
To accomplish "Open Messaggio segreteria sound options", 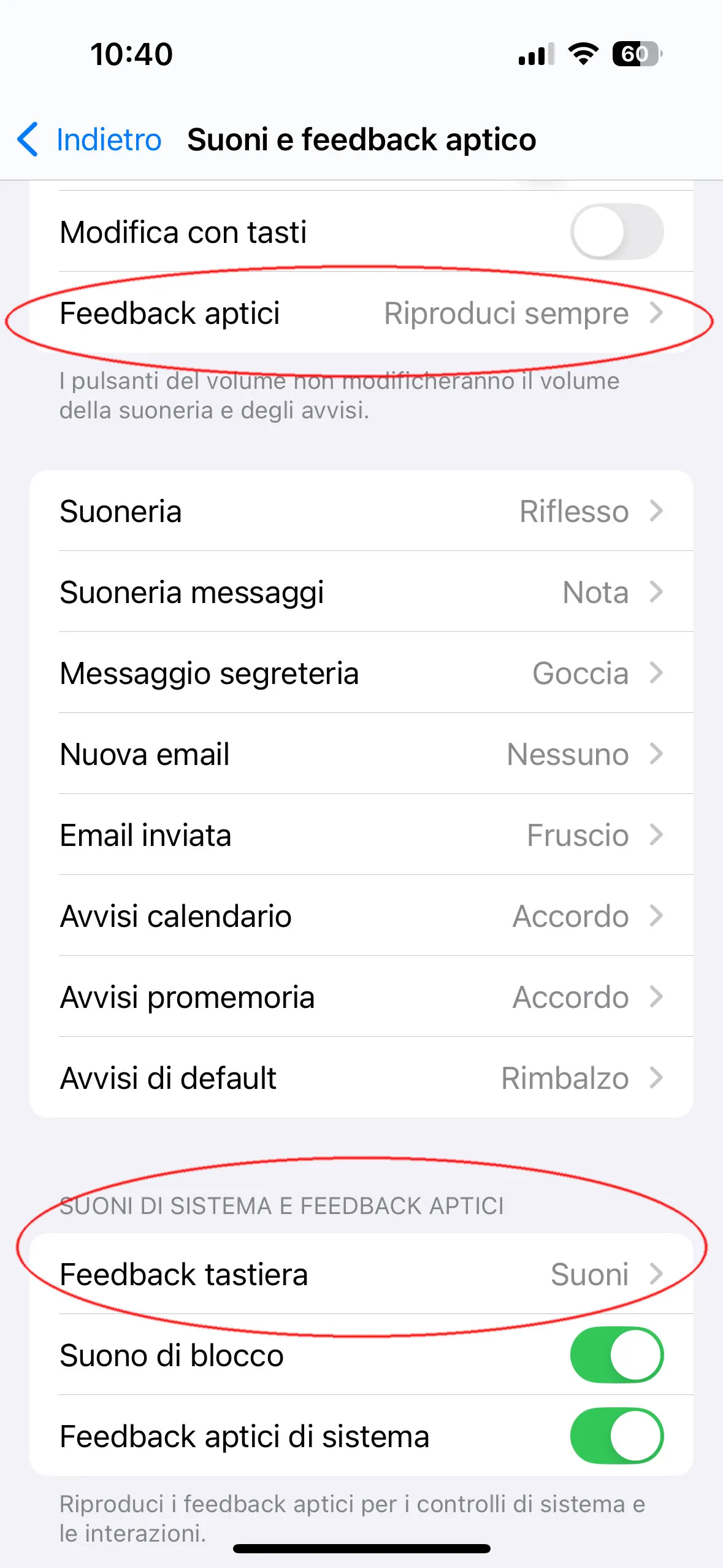I will click(361, 673).
